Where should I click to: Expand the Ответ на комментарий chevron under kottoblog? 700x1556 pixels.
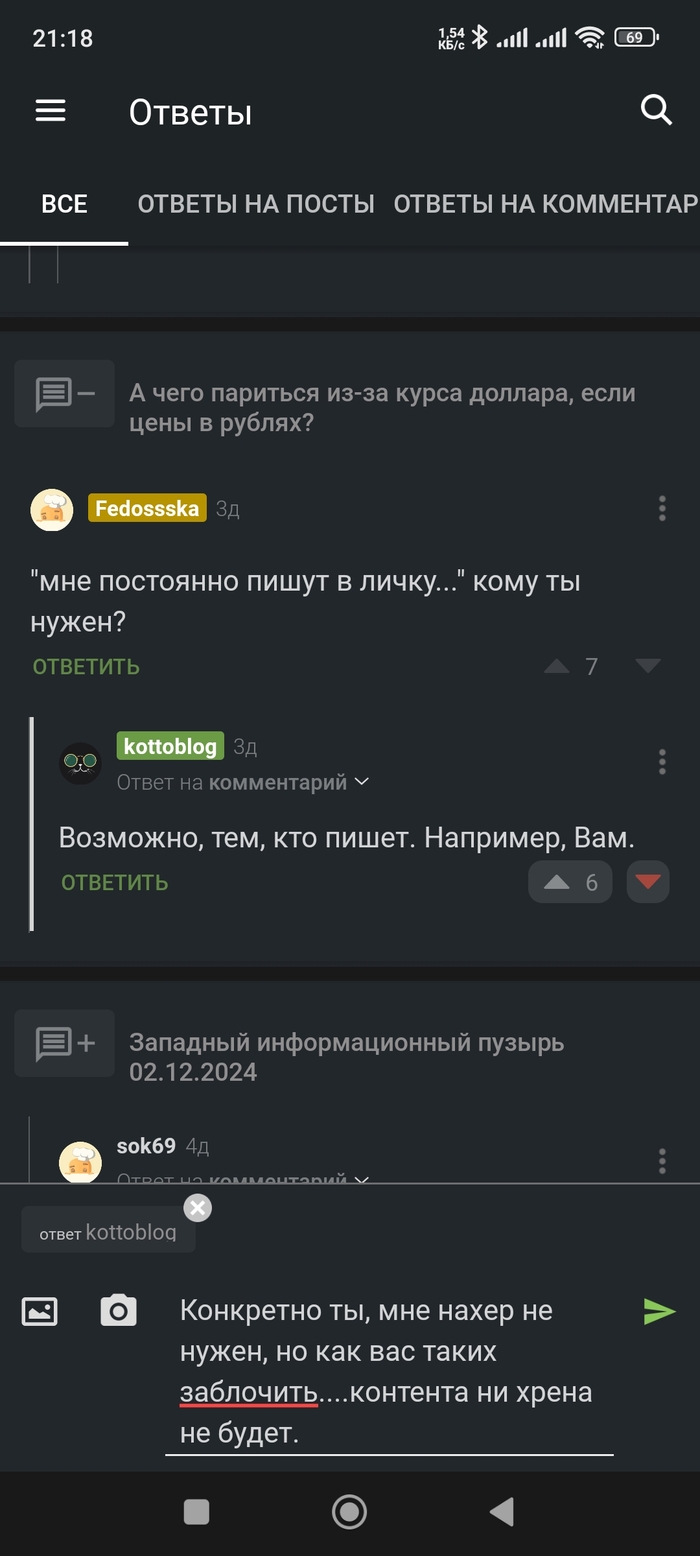tap(362, 782)
